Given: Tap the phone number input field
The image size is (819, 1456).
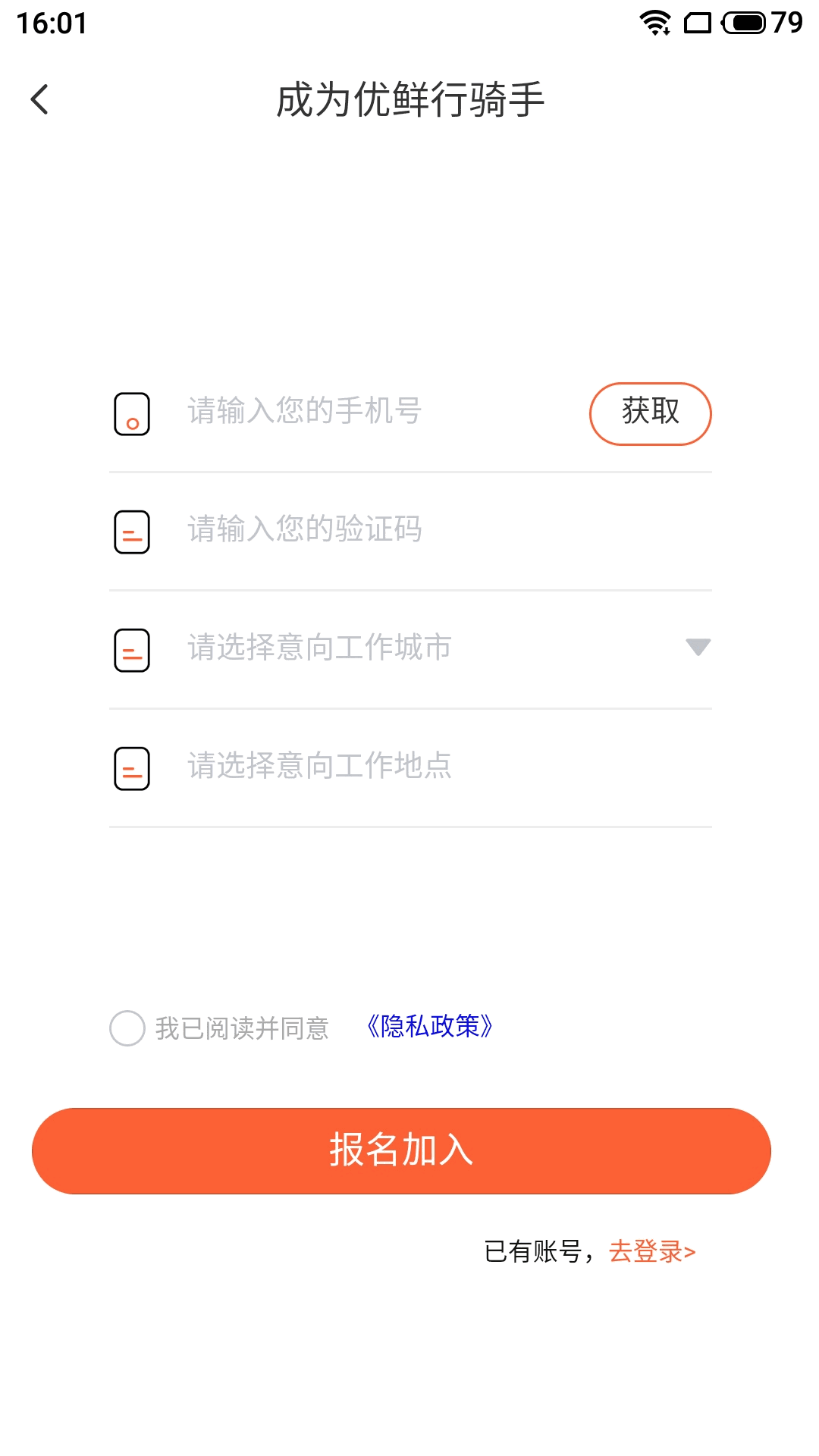Looking at the screenshot, I should click(x=379, y=411).
